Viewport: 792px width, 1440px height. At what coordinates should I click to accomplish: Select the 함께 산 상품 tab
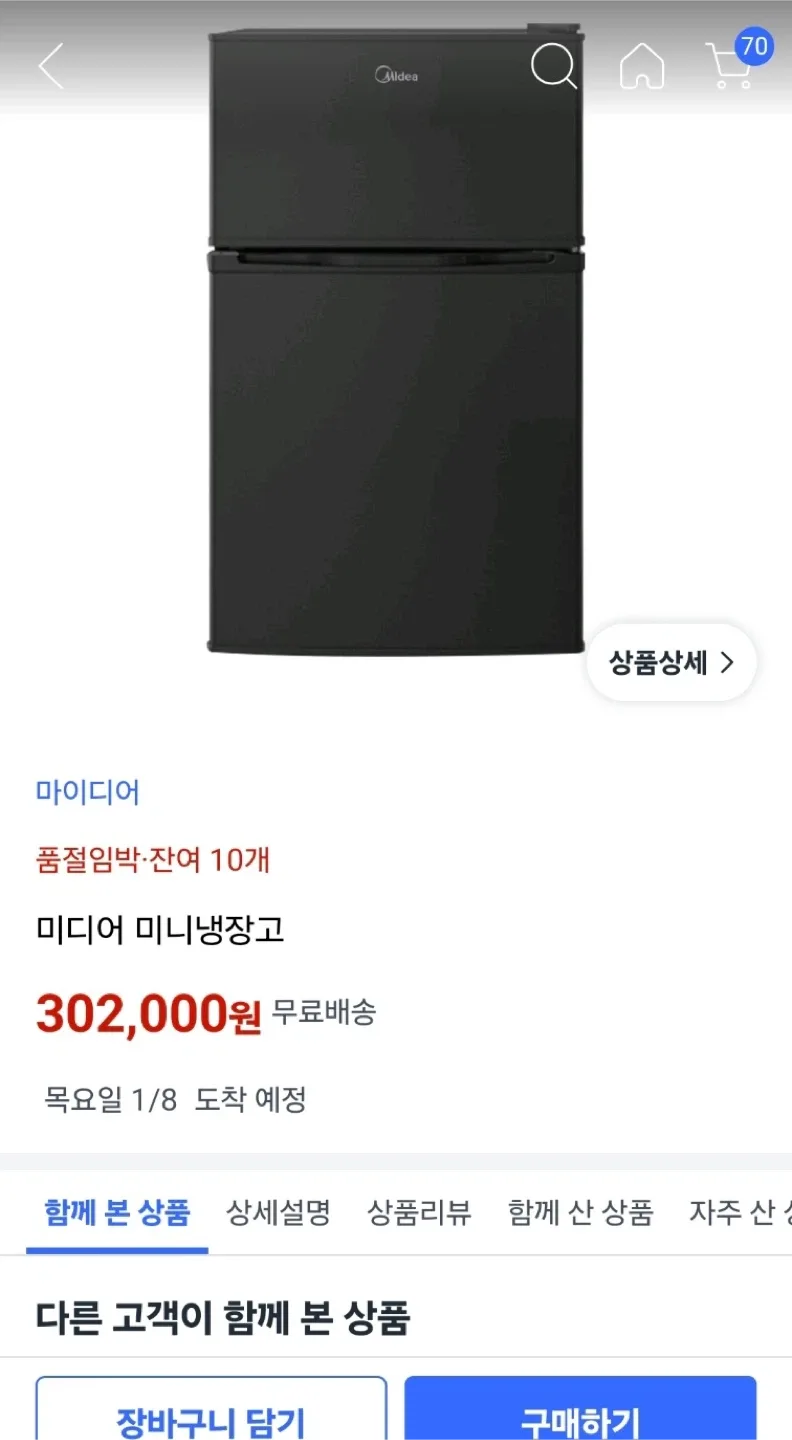pos(579,1213)
